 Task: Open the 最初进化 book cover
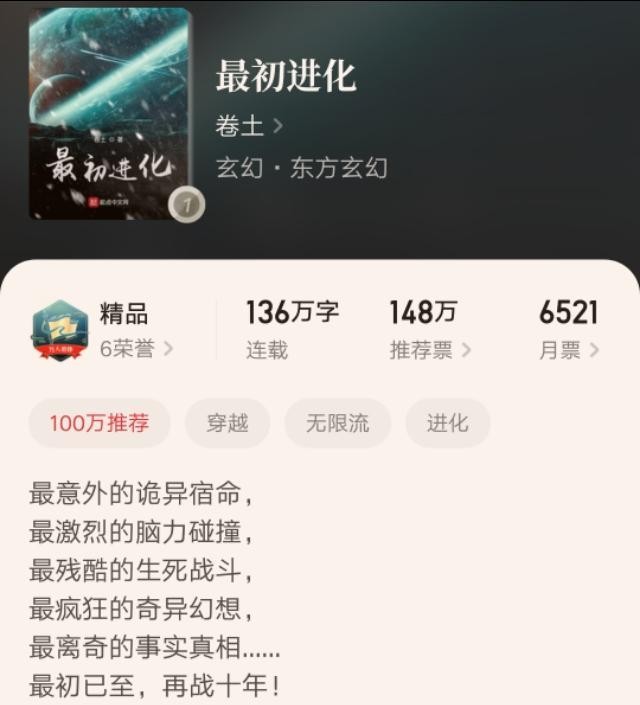(x=110, y=113)
